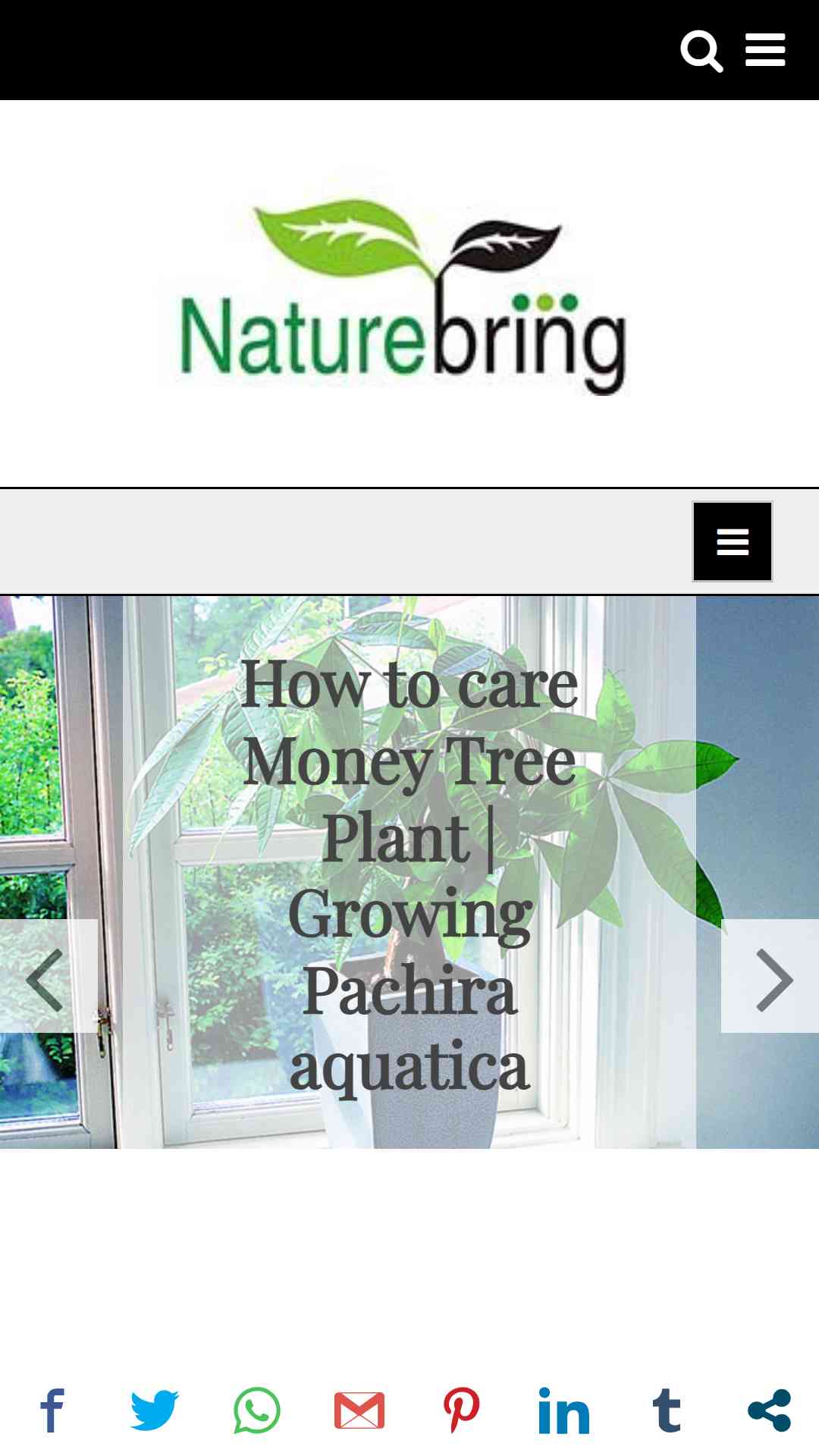Share this page on Tumblr

(666, 1410)
